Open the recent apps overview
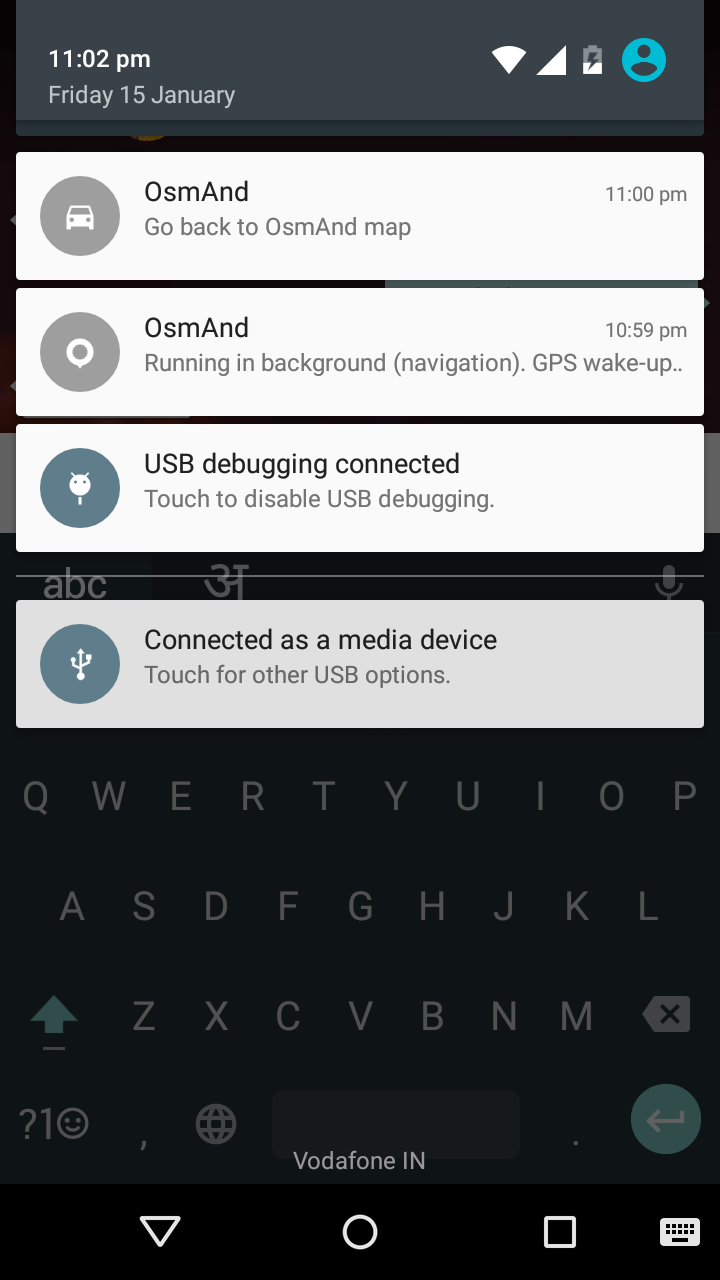The width and height of the screenshot is (720, 1280). point(560,1232)
